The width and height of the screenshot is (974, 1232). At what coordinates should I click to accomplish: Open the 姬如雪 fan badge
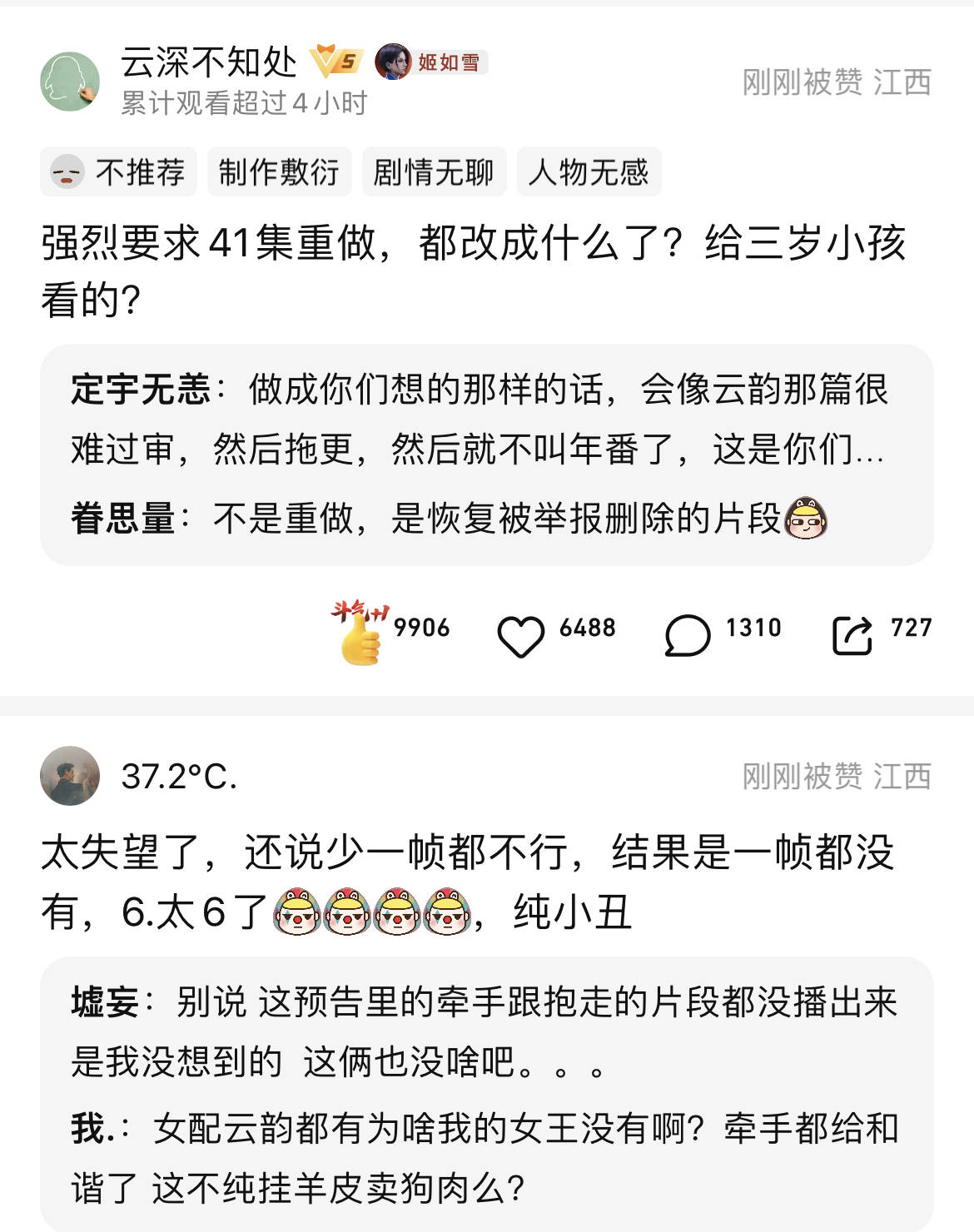[x=431, y=62]
